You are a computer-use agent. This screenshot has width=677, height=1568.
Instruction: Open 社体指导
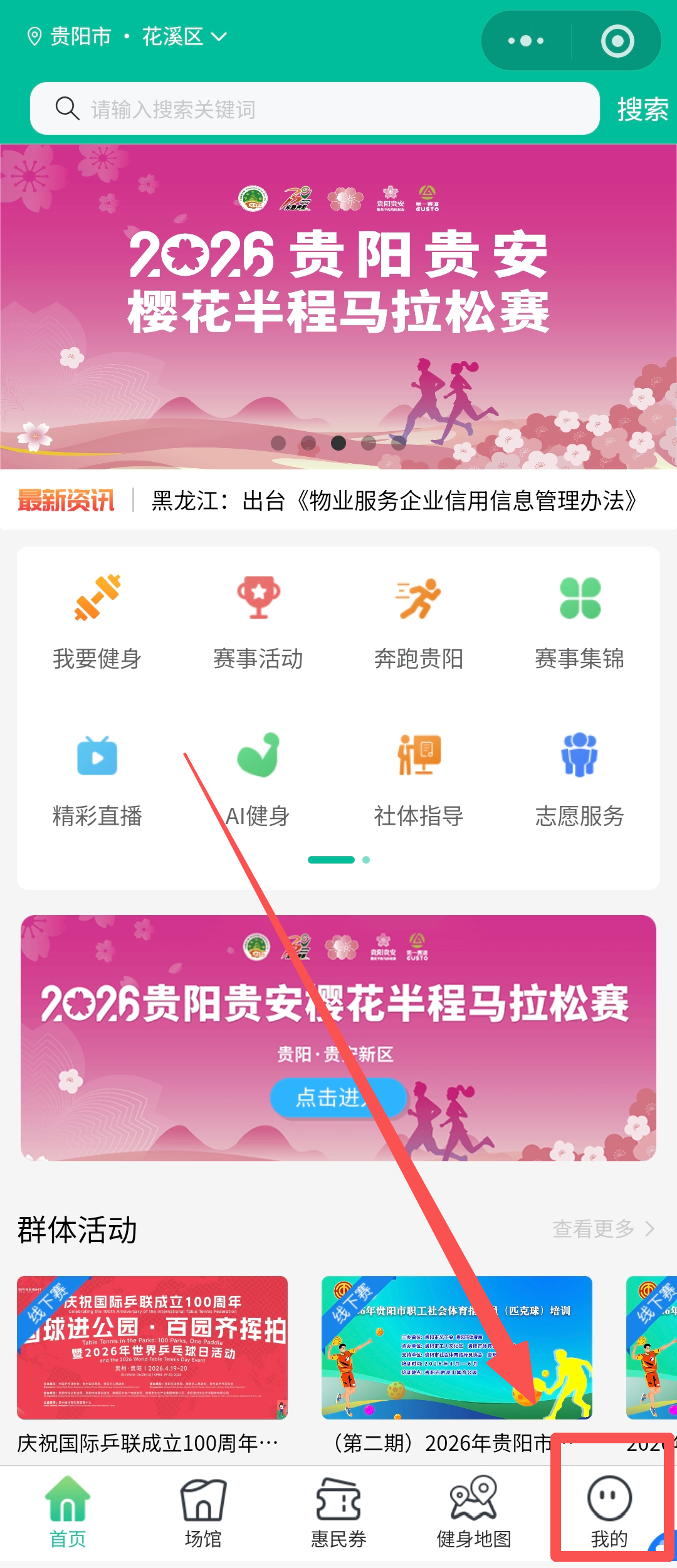tap(418, 778)
